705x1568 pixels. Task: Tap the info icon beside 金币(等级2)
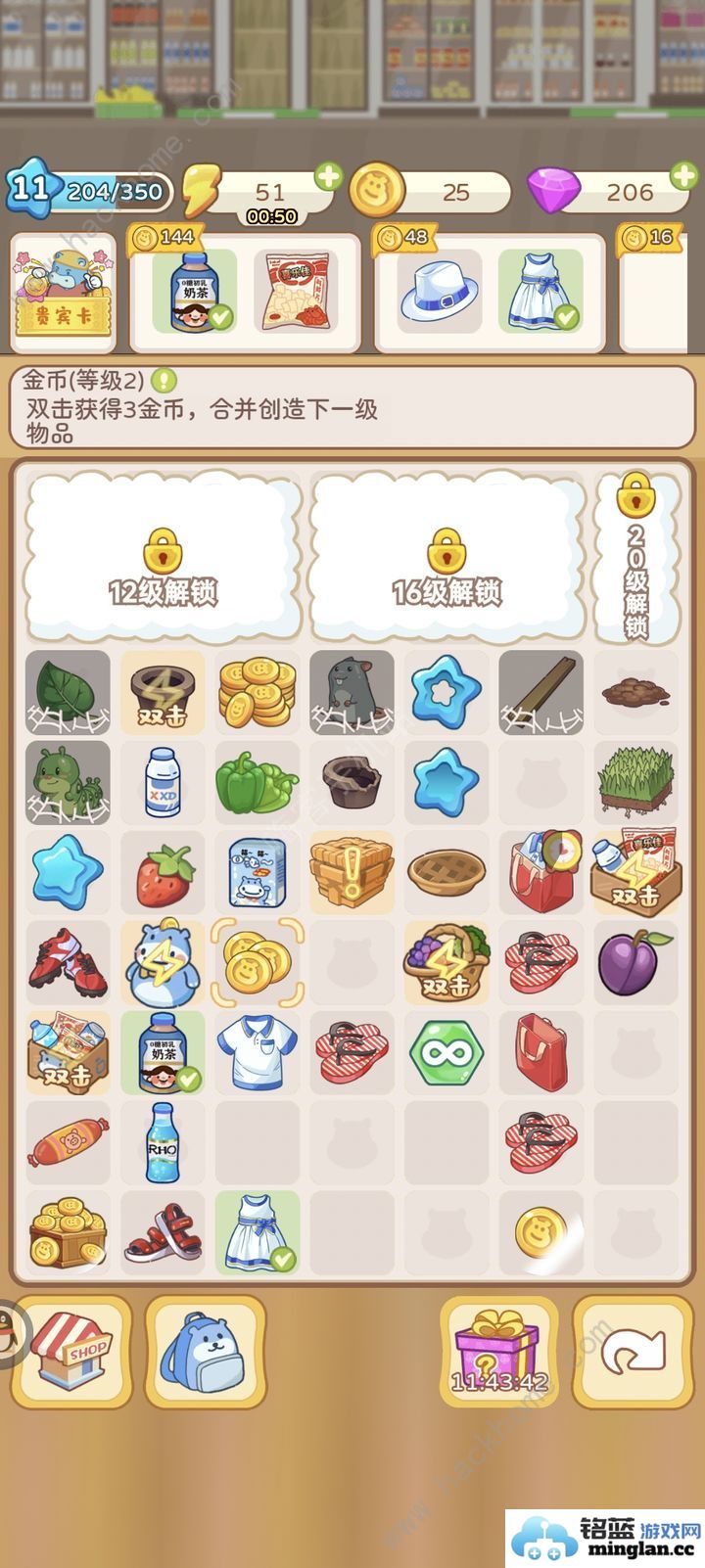point(164,379)
